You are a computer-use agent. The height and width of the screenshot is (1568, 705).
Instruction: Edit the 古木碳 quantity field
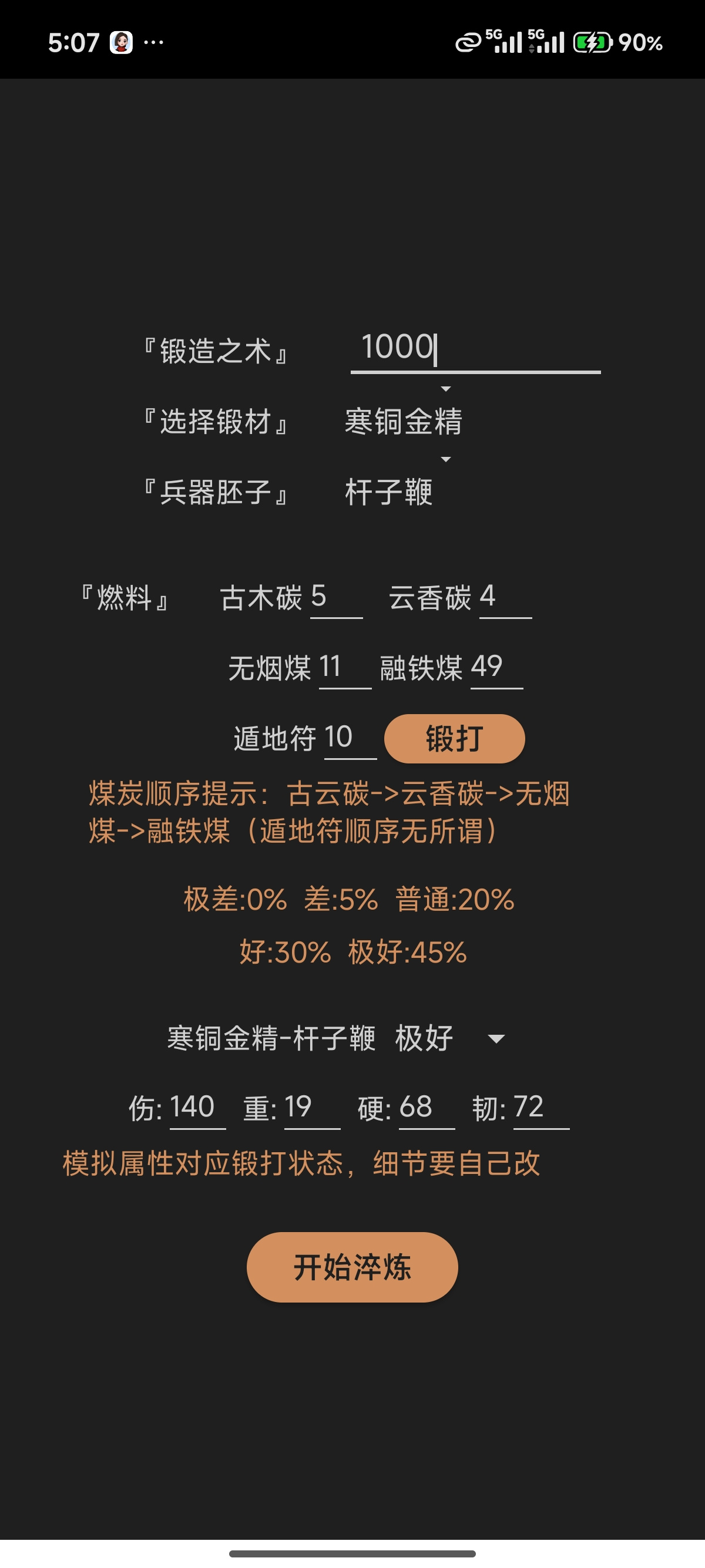[x=336, y=598]
